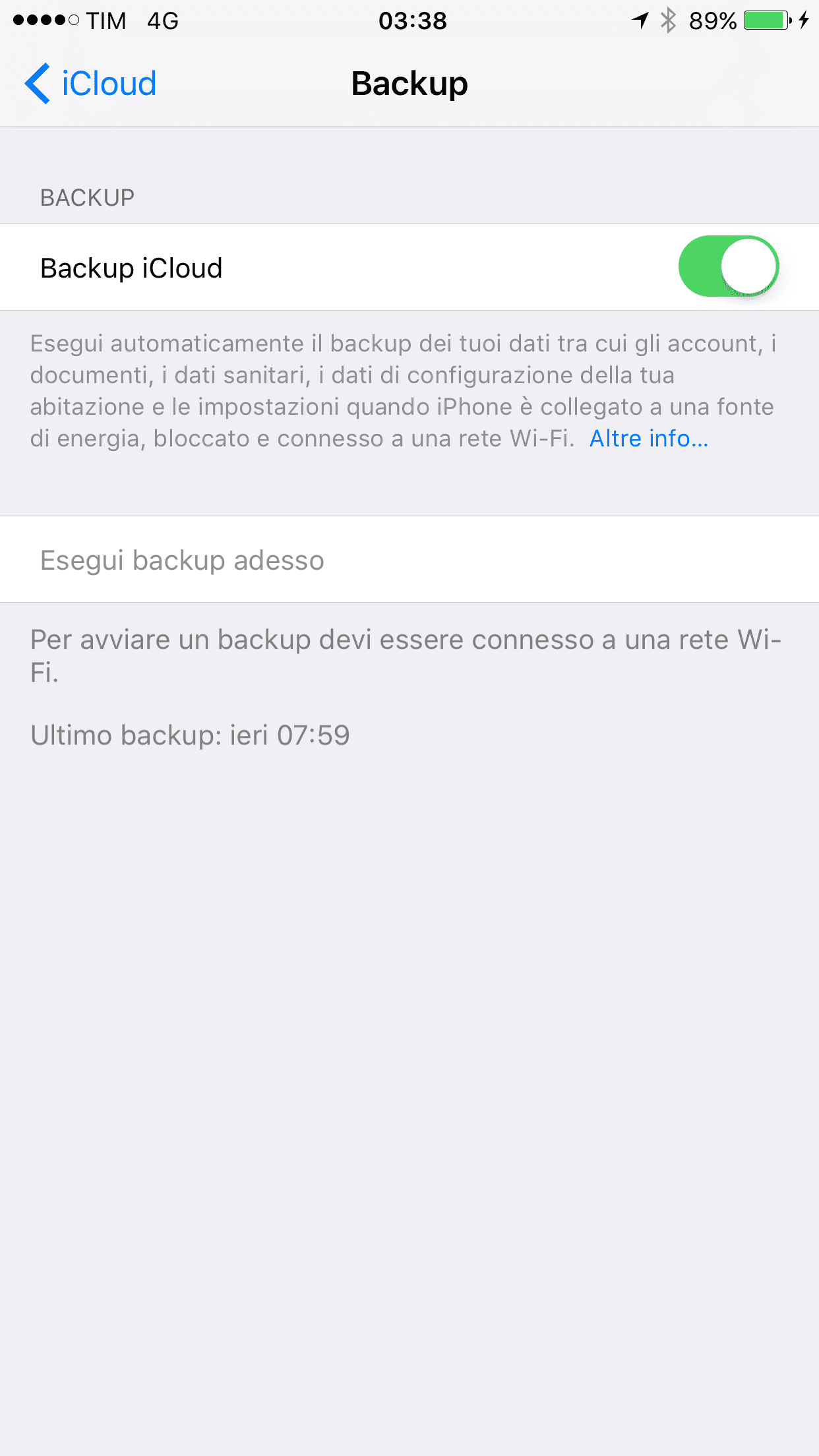Open the Altre info… link
The height and width of the screenshot is (1456, 819).
click(x=649, y=439)
